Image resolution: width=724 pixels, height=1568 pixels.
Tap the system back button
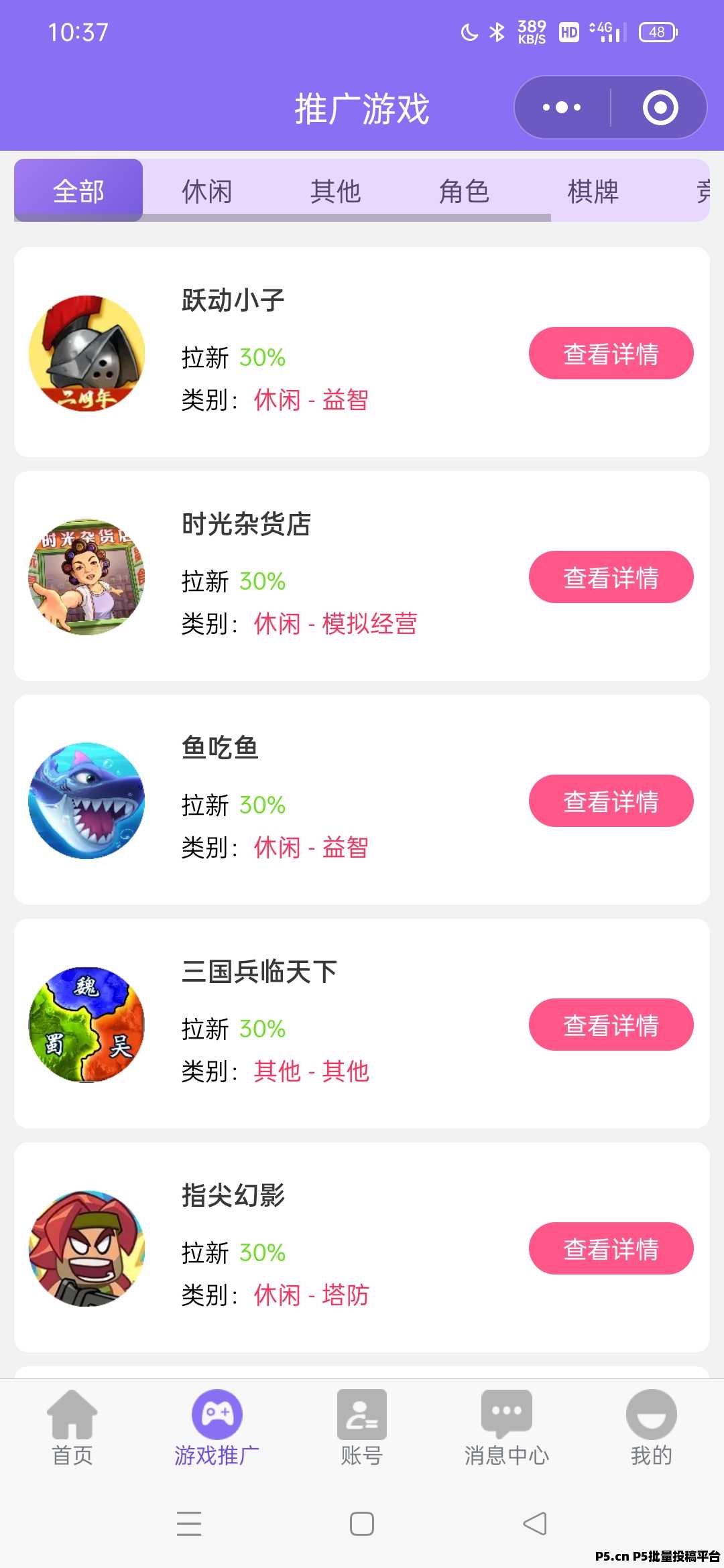[535, 1524]
